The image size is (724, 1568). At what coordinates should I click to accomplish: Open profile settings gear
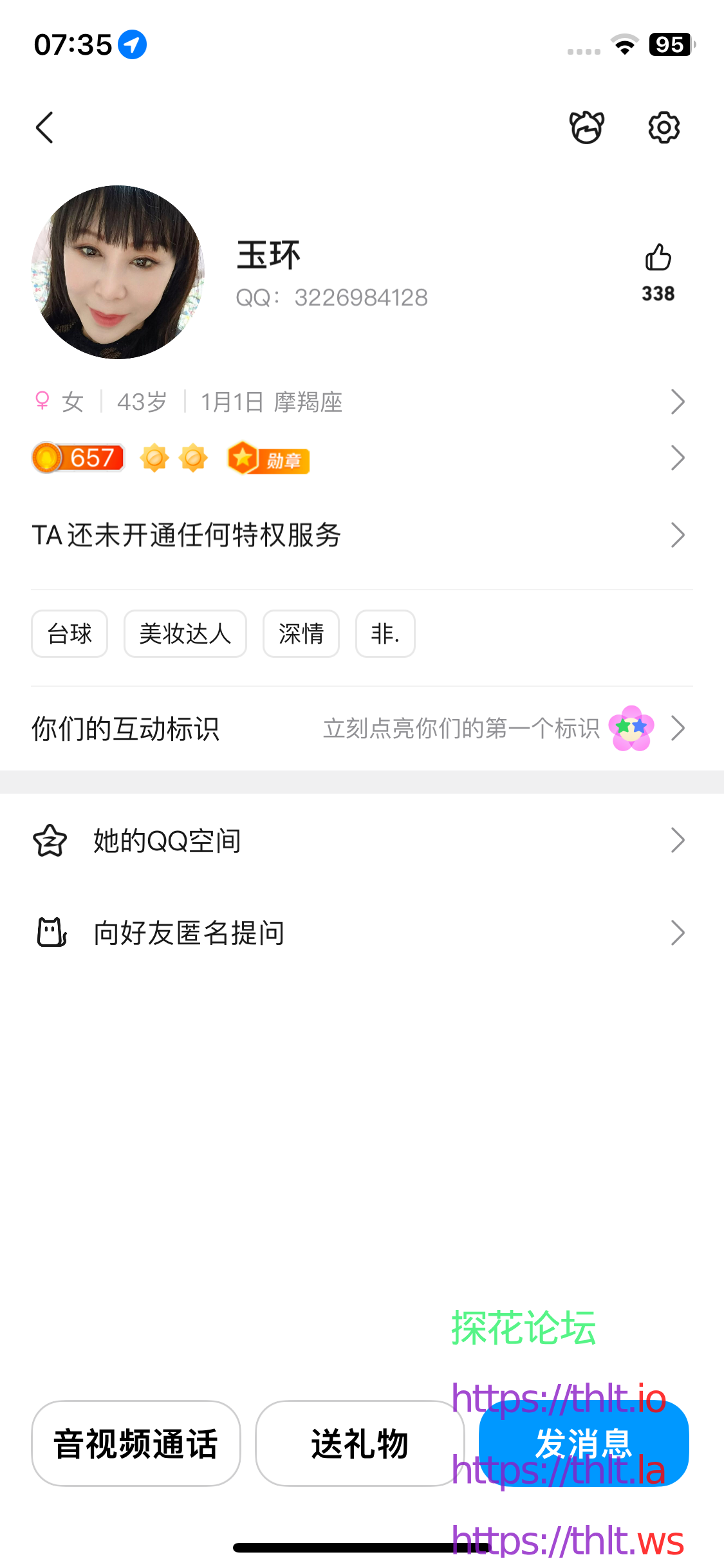(x=664, y=127)
